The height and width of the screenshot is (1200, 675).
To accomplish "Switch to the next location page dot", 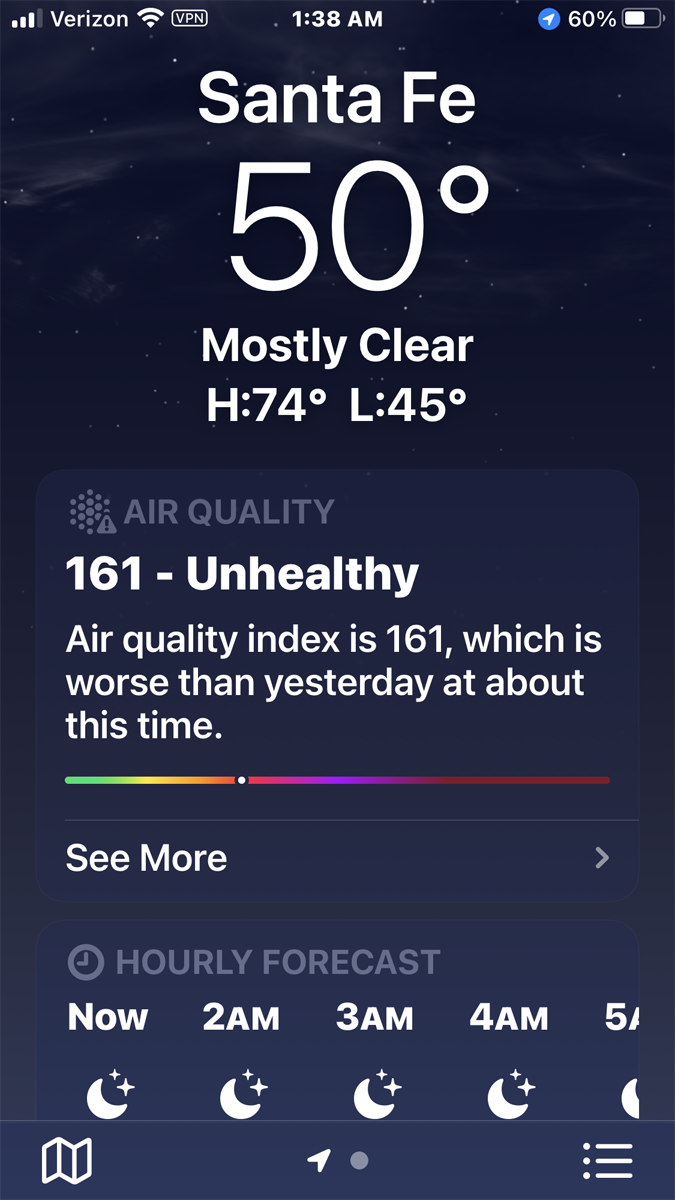I will click(360, 1160).
